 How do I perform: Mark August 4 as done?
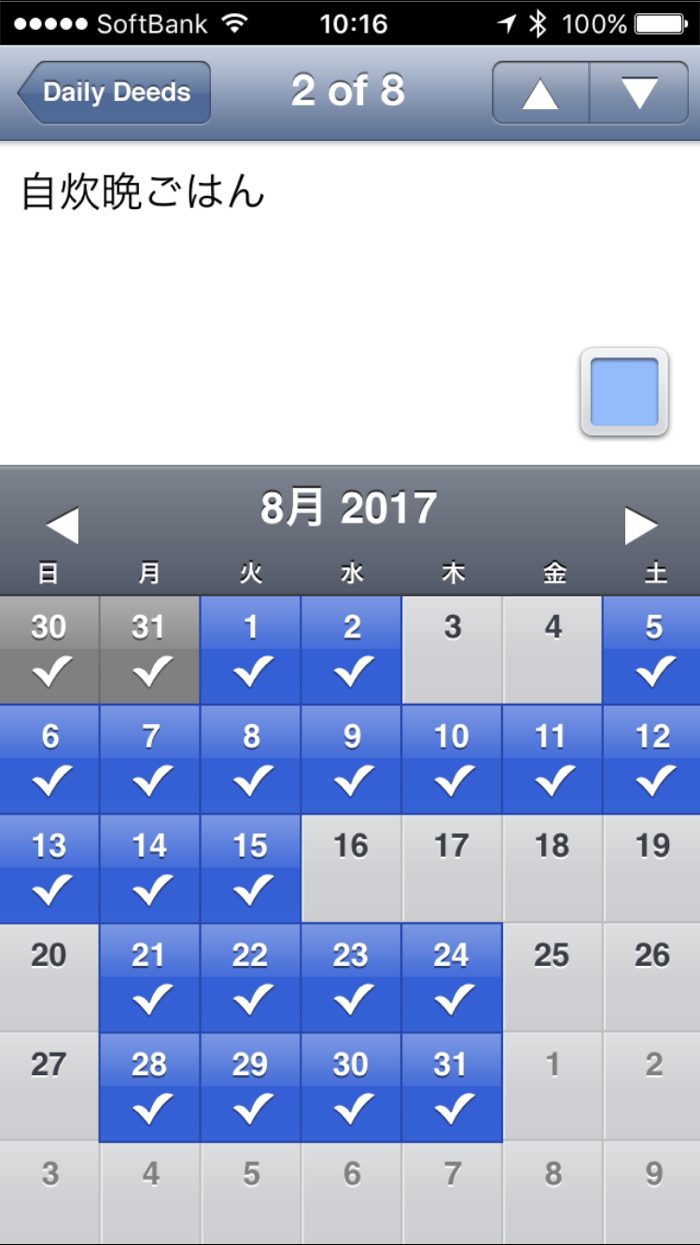[553, 650]
